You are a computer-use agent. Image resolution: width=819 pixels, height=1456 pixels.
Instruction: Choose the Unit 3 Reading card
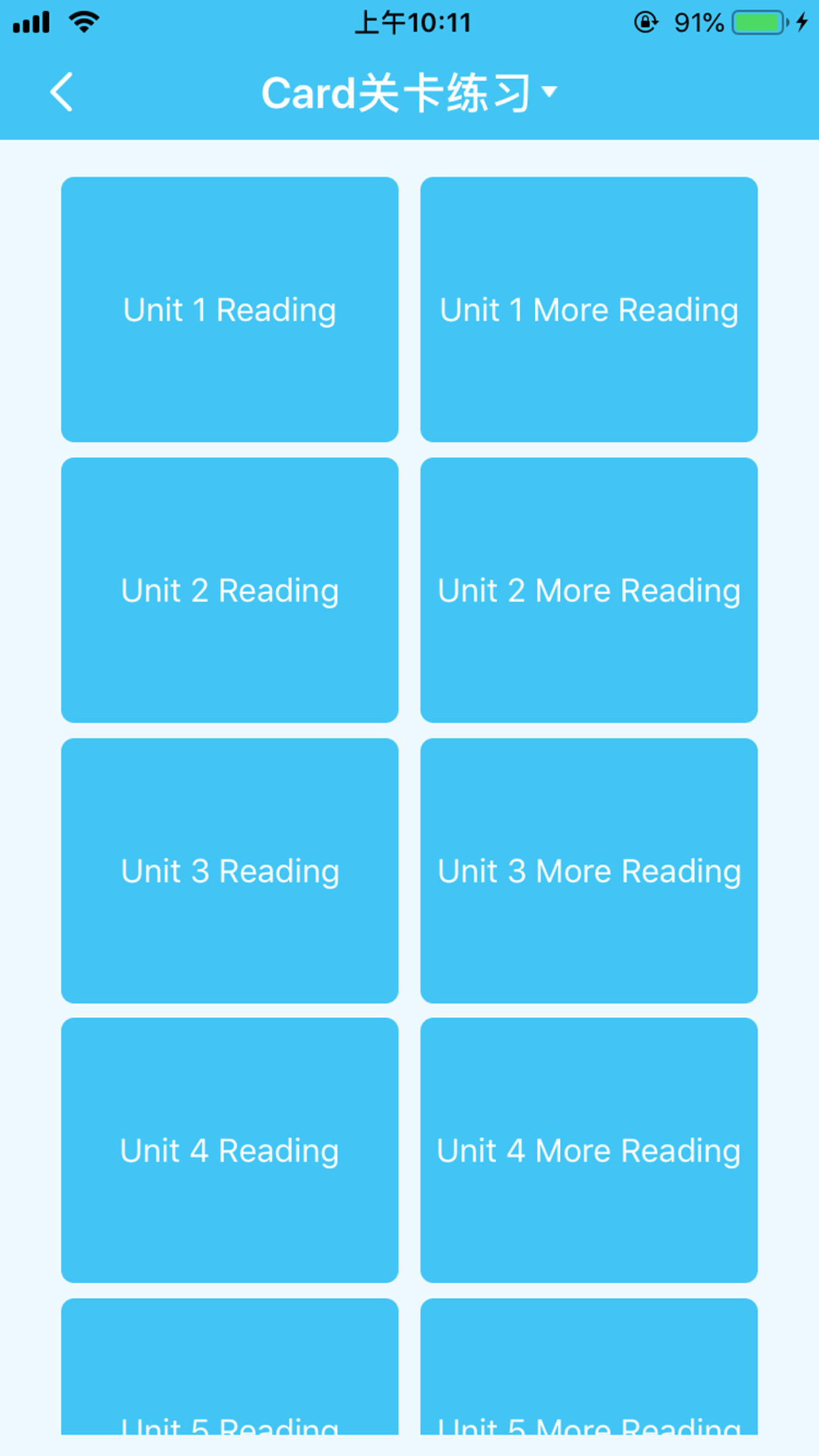pos(229,870)
